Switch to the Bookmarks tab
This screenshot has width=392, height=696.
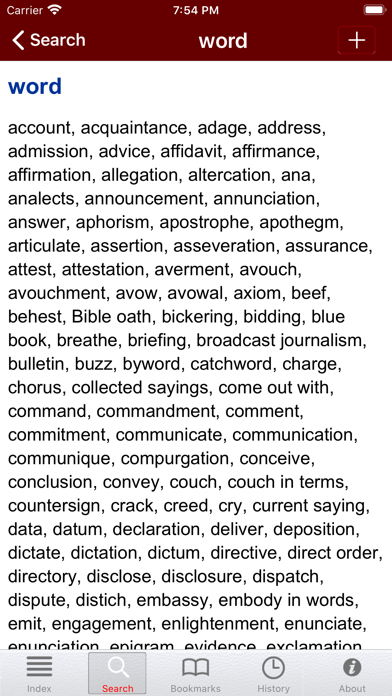195,674
